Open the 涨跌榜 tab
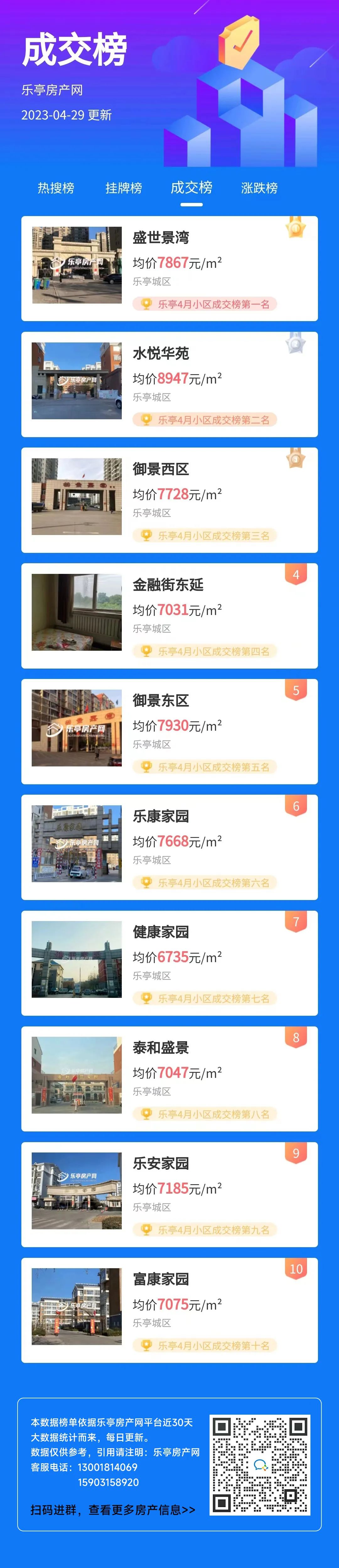Screen dimensions: 339x1568 click(x=259, y=188)
